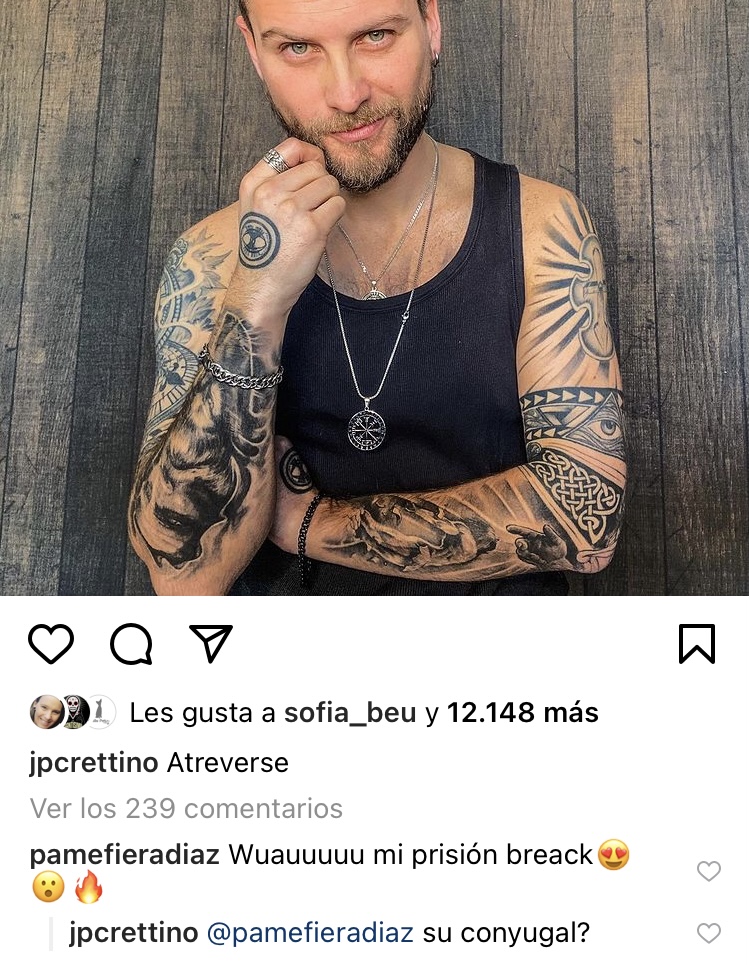Open pamefieradiaz's profile from her comment
The width and height of the screenshot is (749, 965).
pyautogui.click(x=125, y=856)
